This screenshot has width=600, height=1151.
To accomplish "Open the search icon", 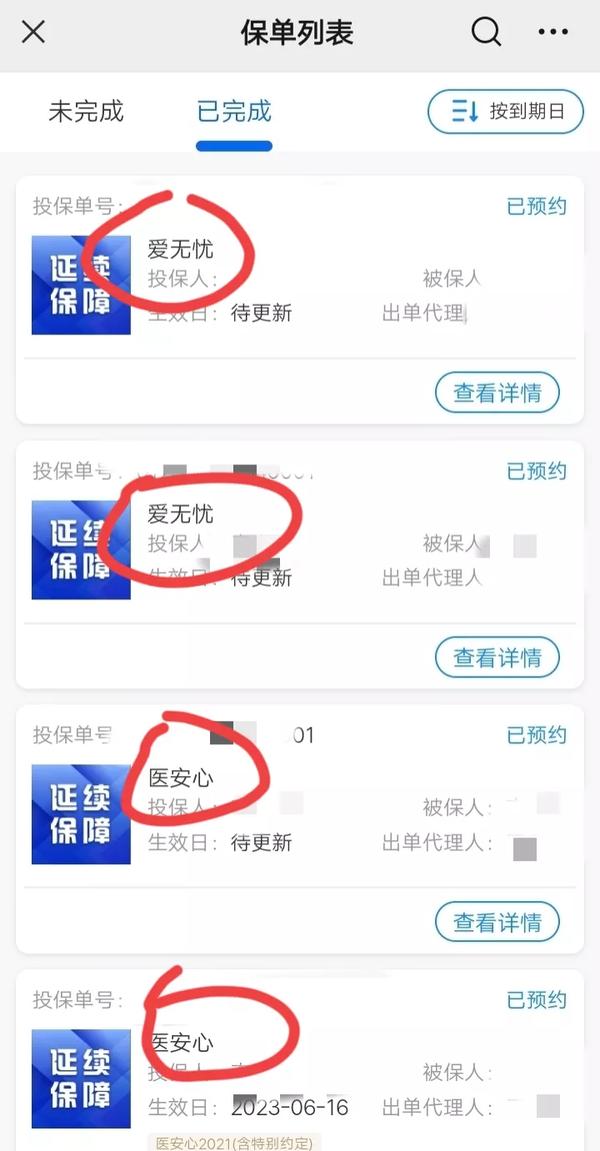I will (486, 32).
